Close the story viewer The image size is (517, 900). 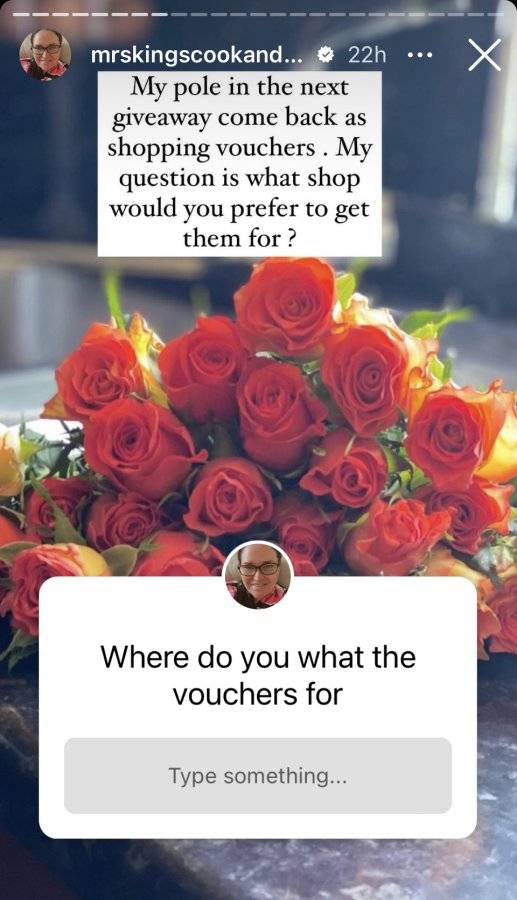click(484, 55)
